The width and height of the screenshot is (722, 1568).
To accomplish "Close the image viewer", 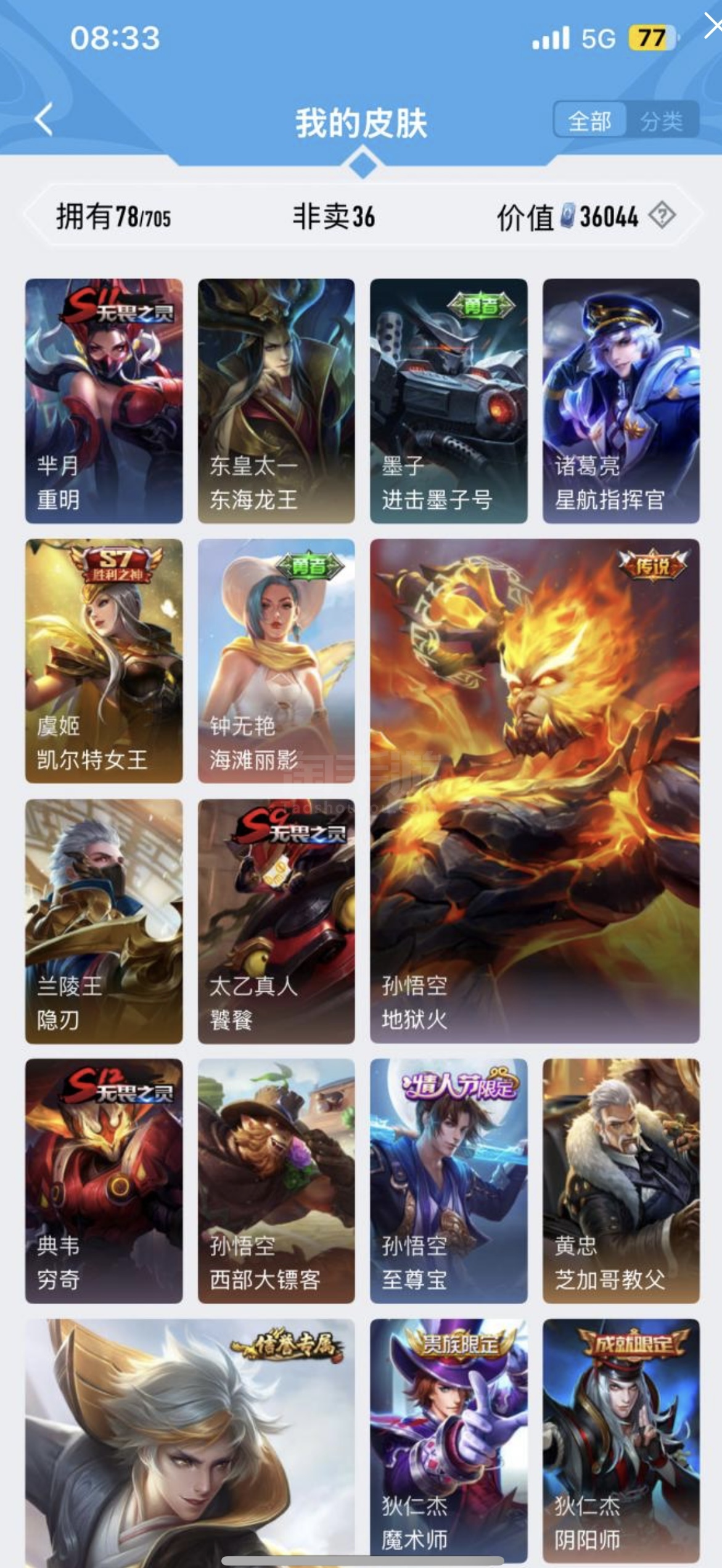I will (x=712, y=26).
